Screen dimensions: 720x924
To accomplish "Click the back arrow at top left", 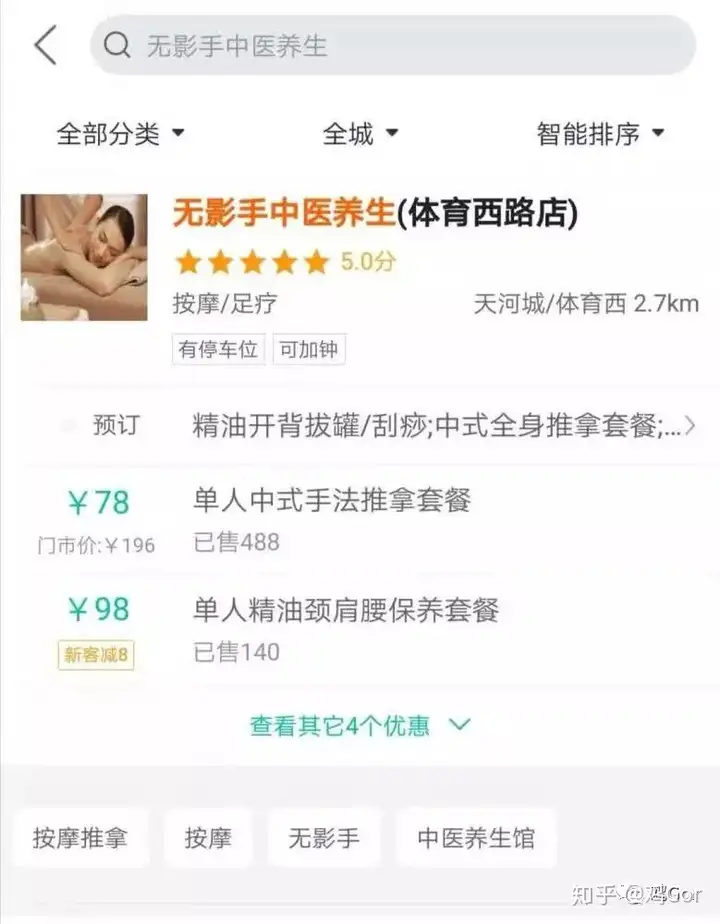I will (x=44, y=44).
